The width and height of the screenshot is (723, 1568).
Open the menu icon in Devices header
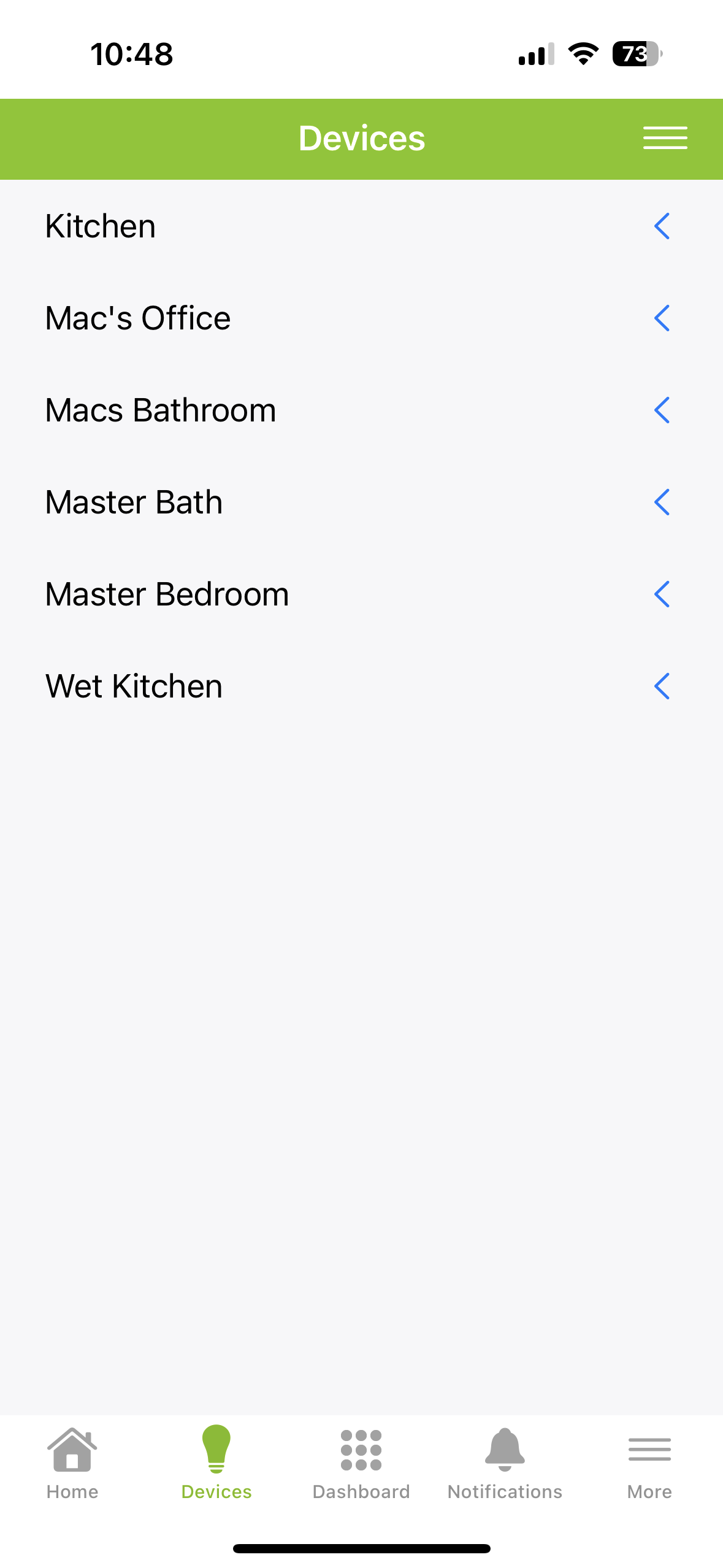tap(665, 138)
